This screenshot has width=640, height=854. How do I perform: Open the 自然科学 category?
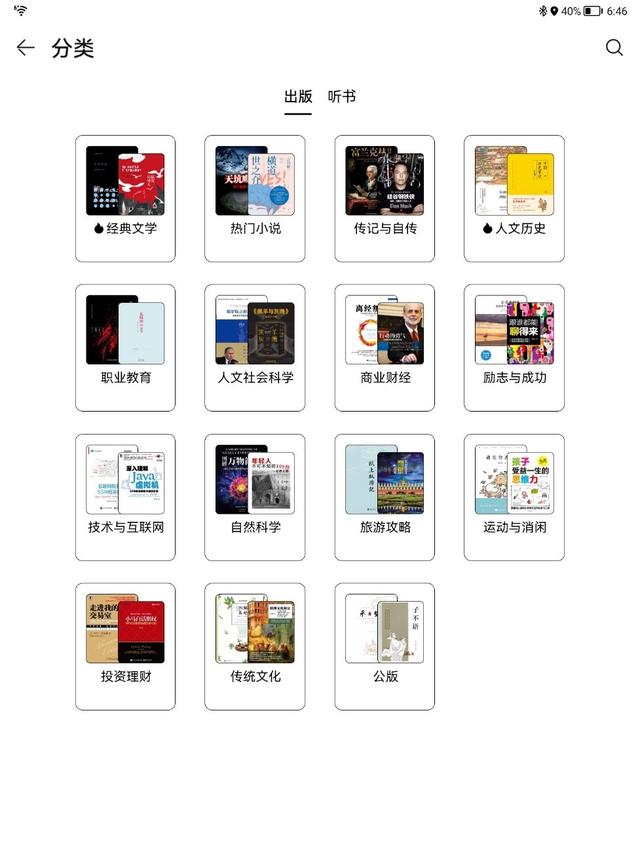[255, 497]
